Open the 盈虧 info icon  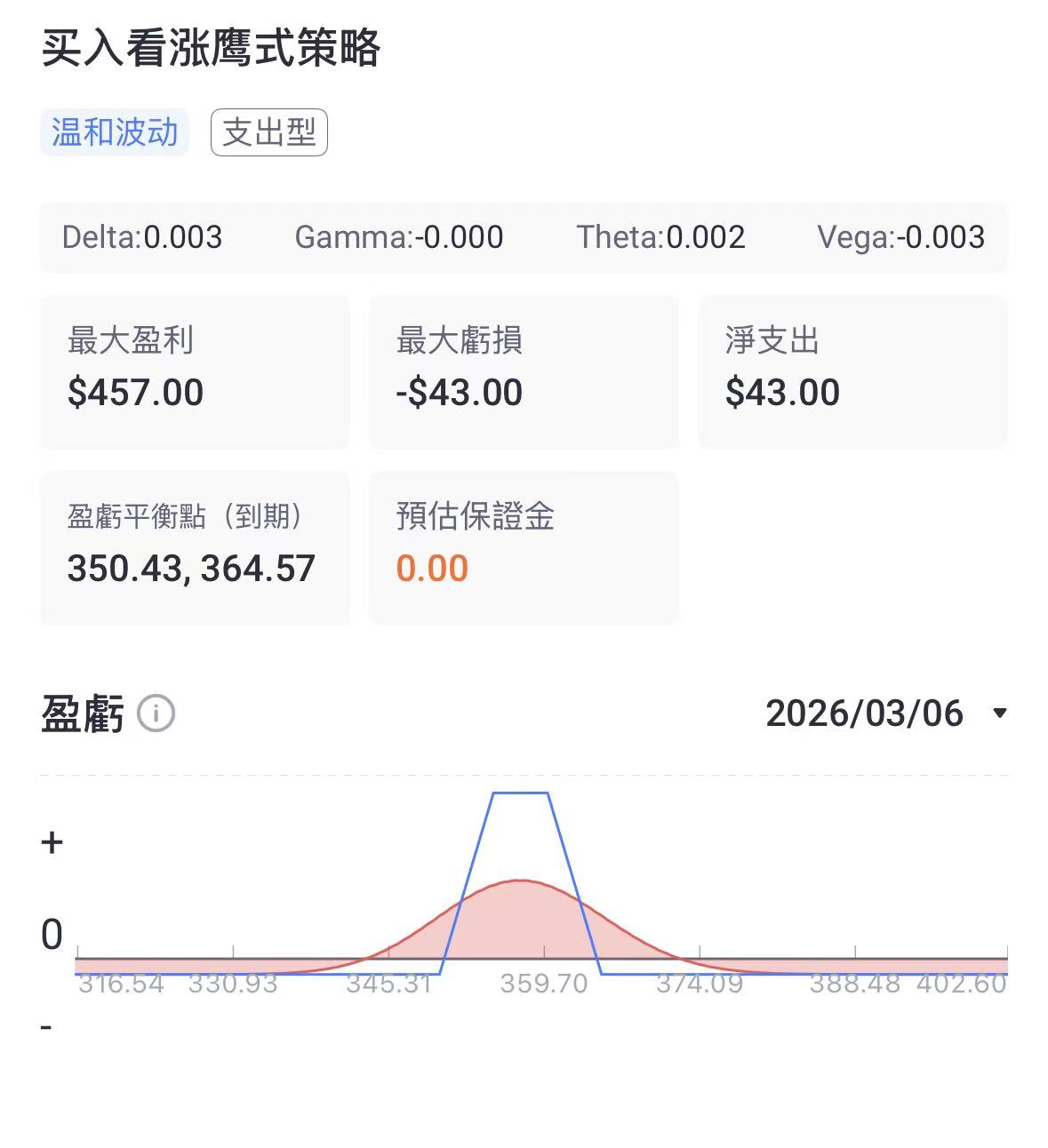pyautogui.click(x=156, y=714)
